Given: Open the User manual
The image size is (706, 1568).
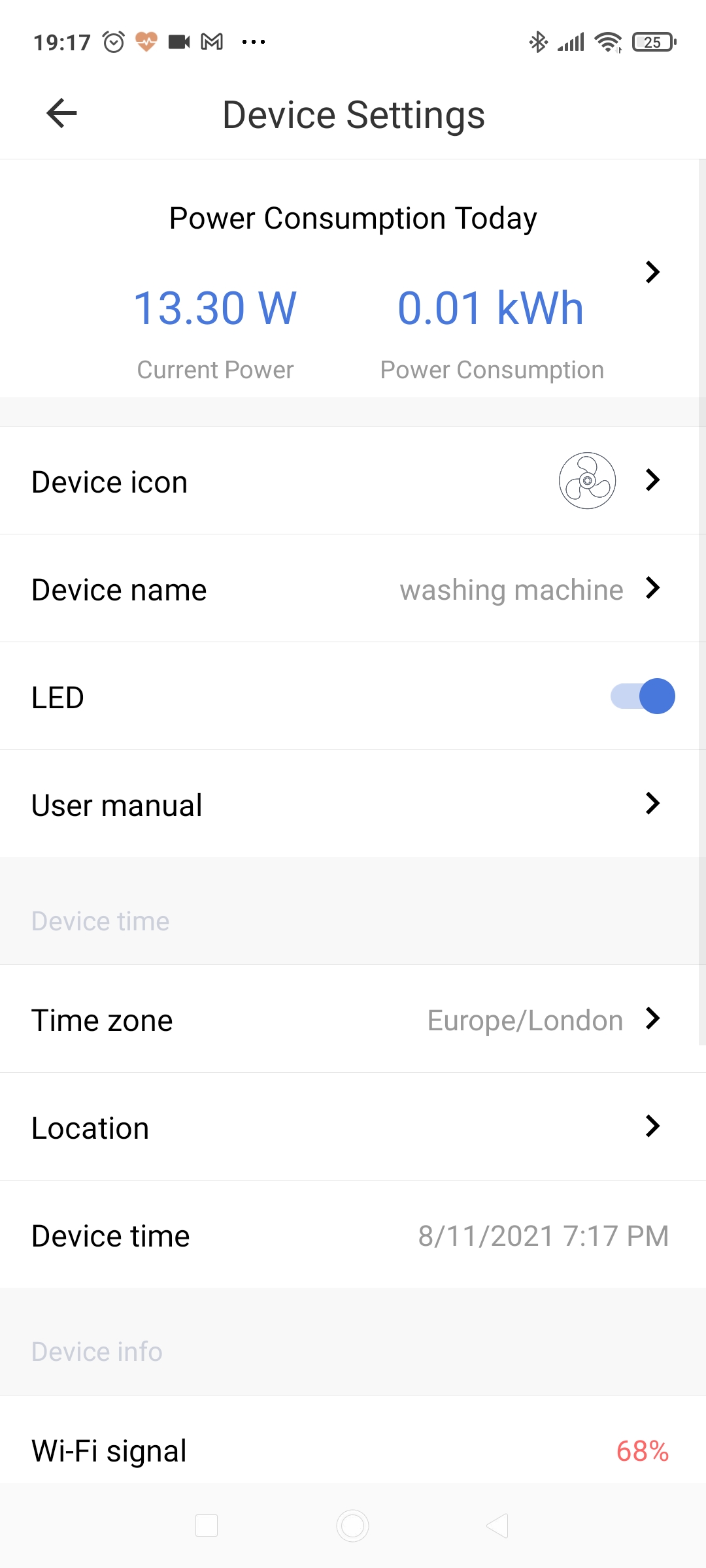Looking at the screenshot, I should point(353,804).
